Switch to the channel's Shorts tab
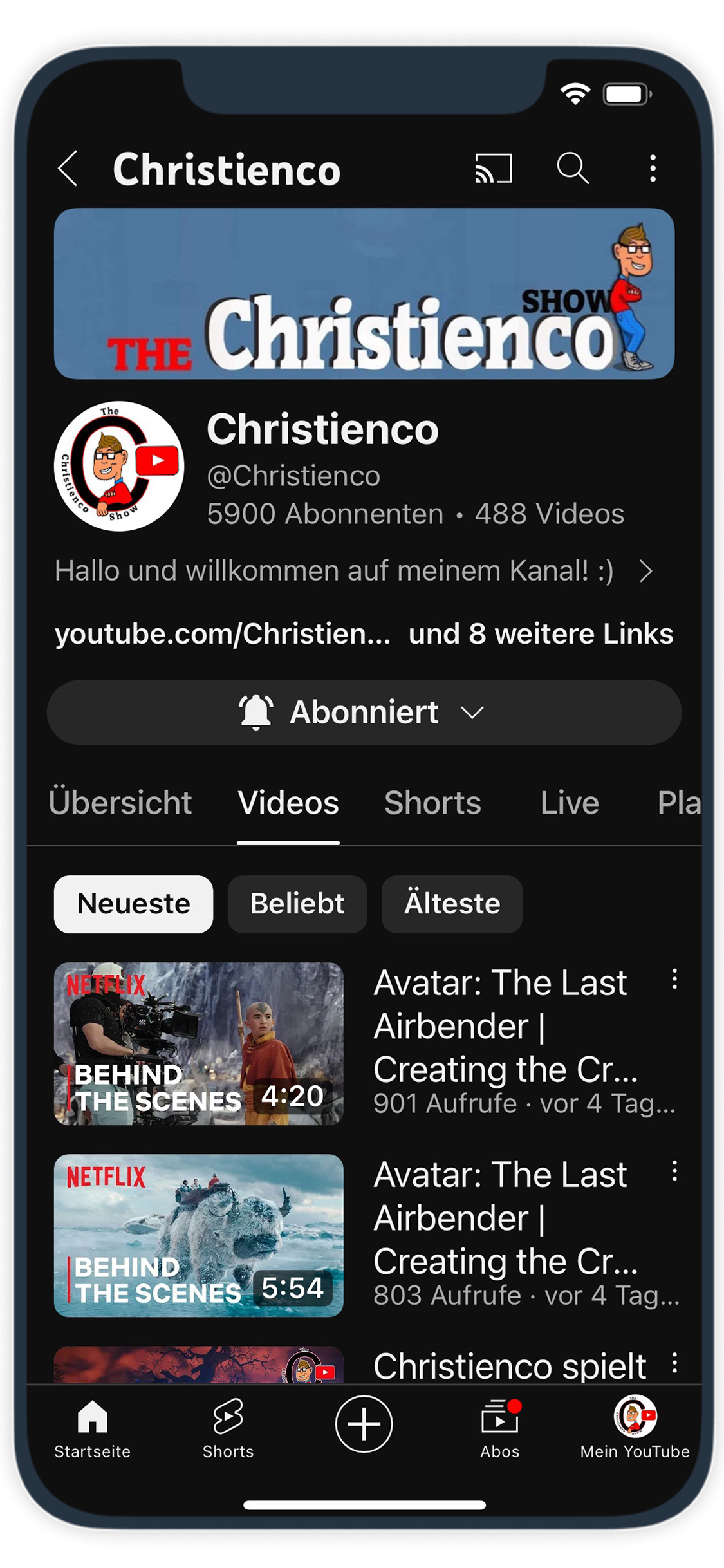724x1568 pixels. (x=432, y=803)
